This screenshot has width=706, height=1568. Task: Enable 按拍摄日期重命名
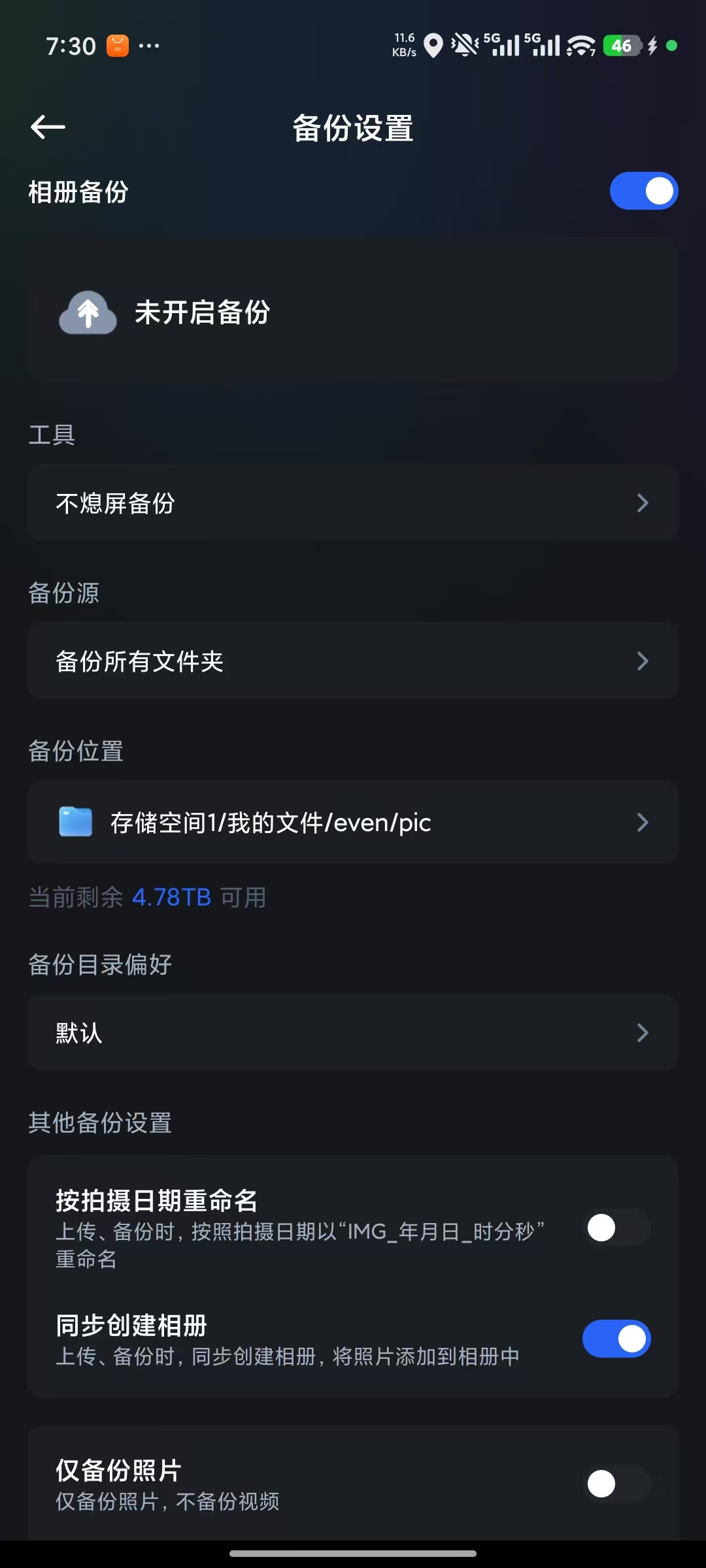tap(616, 1228)
